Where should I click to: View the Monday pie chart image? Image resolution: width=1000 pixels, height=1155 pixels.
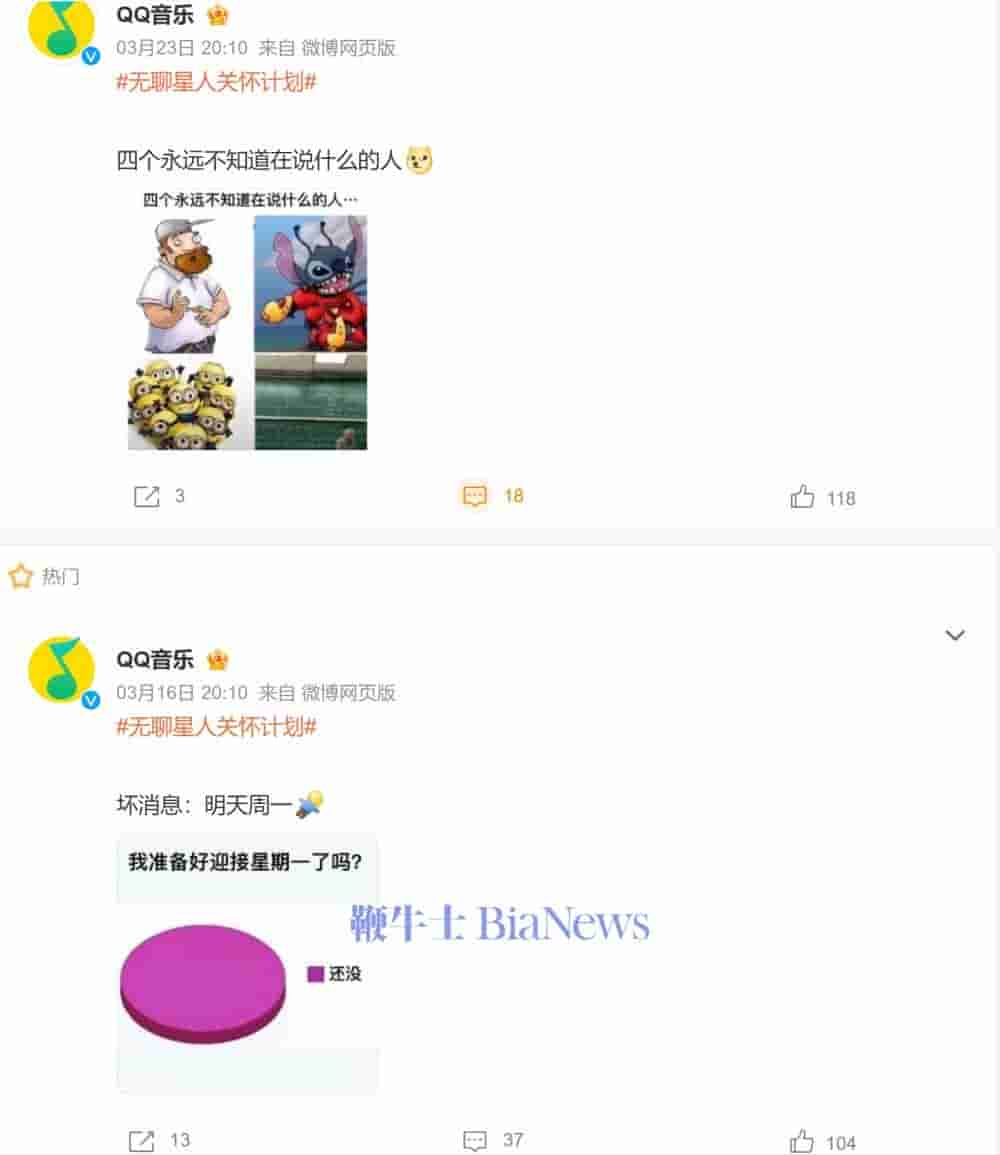coord(248,965)
